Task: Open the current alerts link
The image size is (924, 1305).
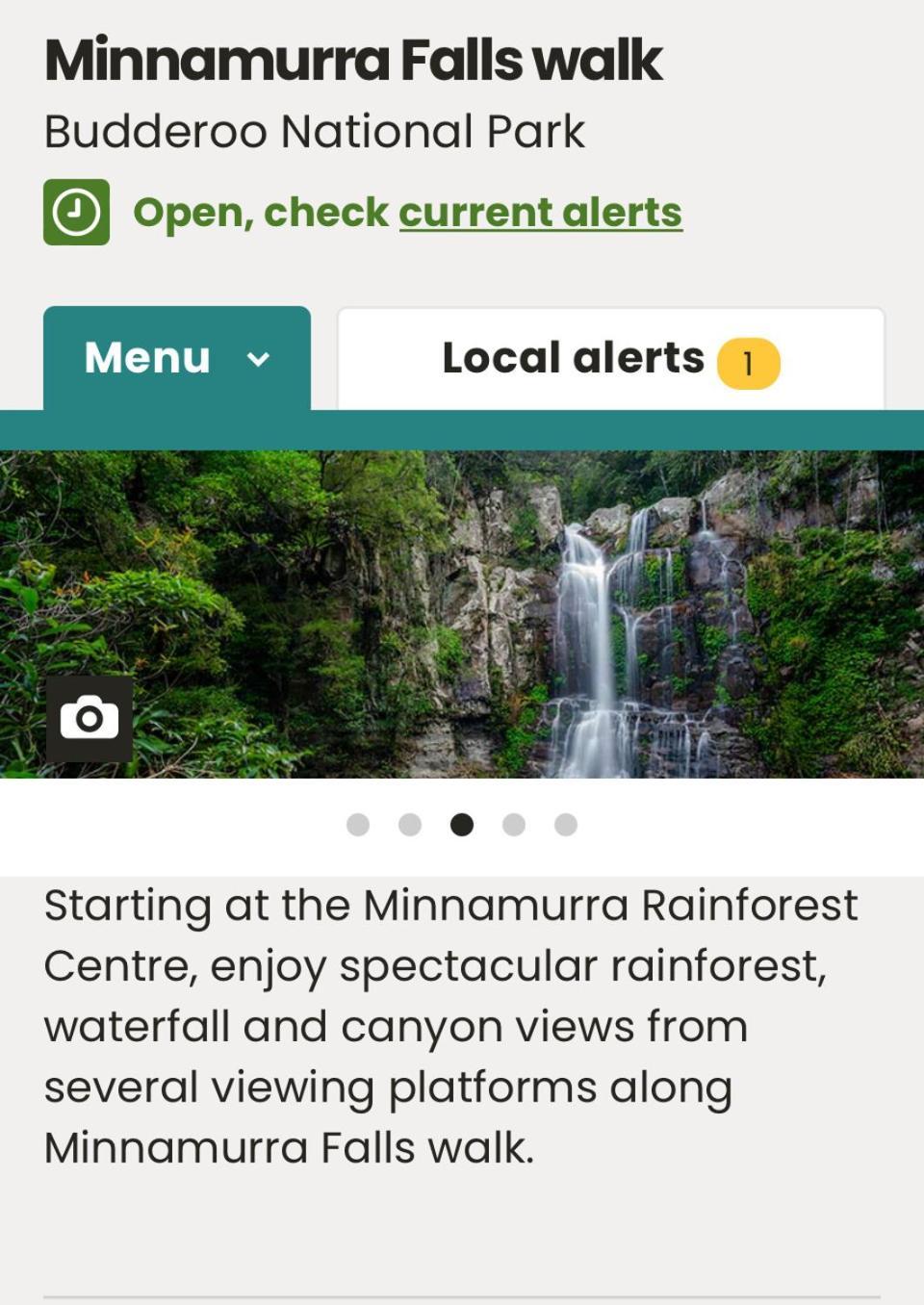Action: (540, 213)
